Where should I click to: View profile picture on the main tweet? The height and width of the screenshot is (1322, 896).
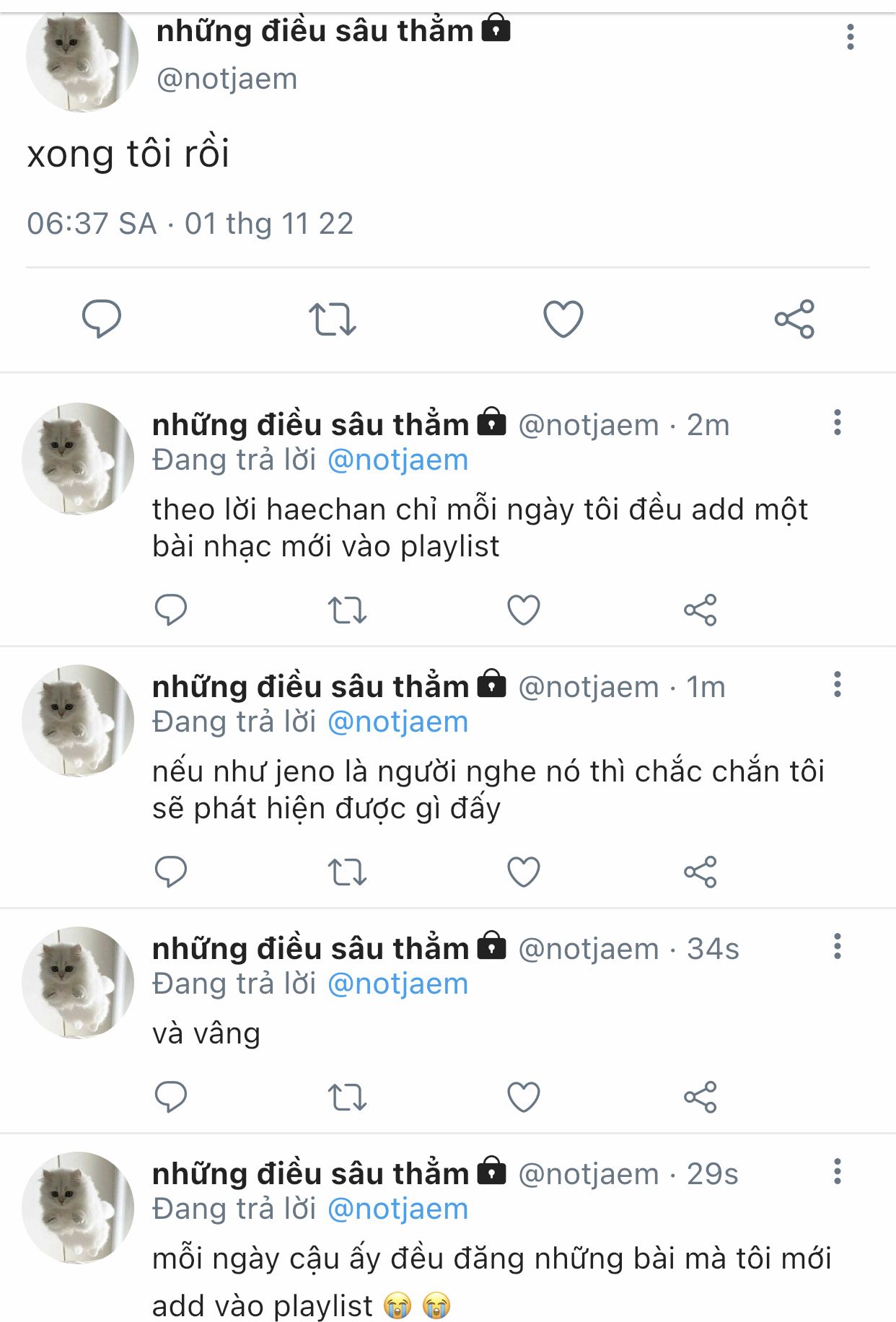click(82, 58)
